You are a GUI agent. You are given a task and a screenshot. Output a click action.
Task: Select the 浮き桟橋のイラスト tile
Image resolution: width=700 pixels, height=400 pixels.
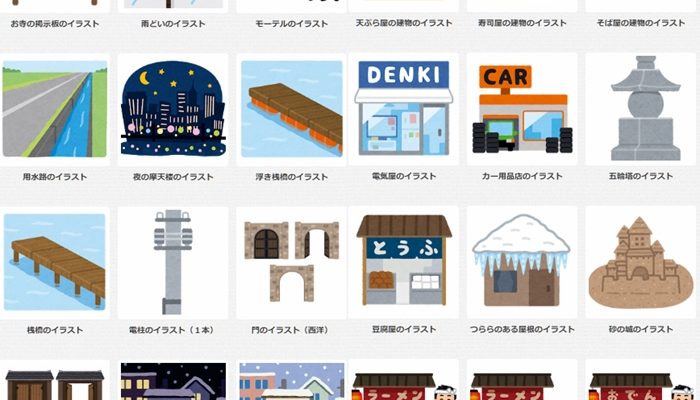[x=290, y=110]
